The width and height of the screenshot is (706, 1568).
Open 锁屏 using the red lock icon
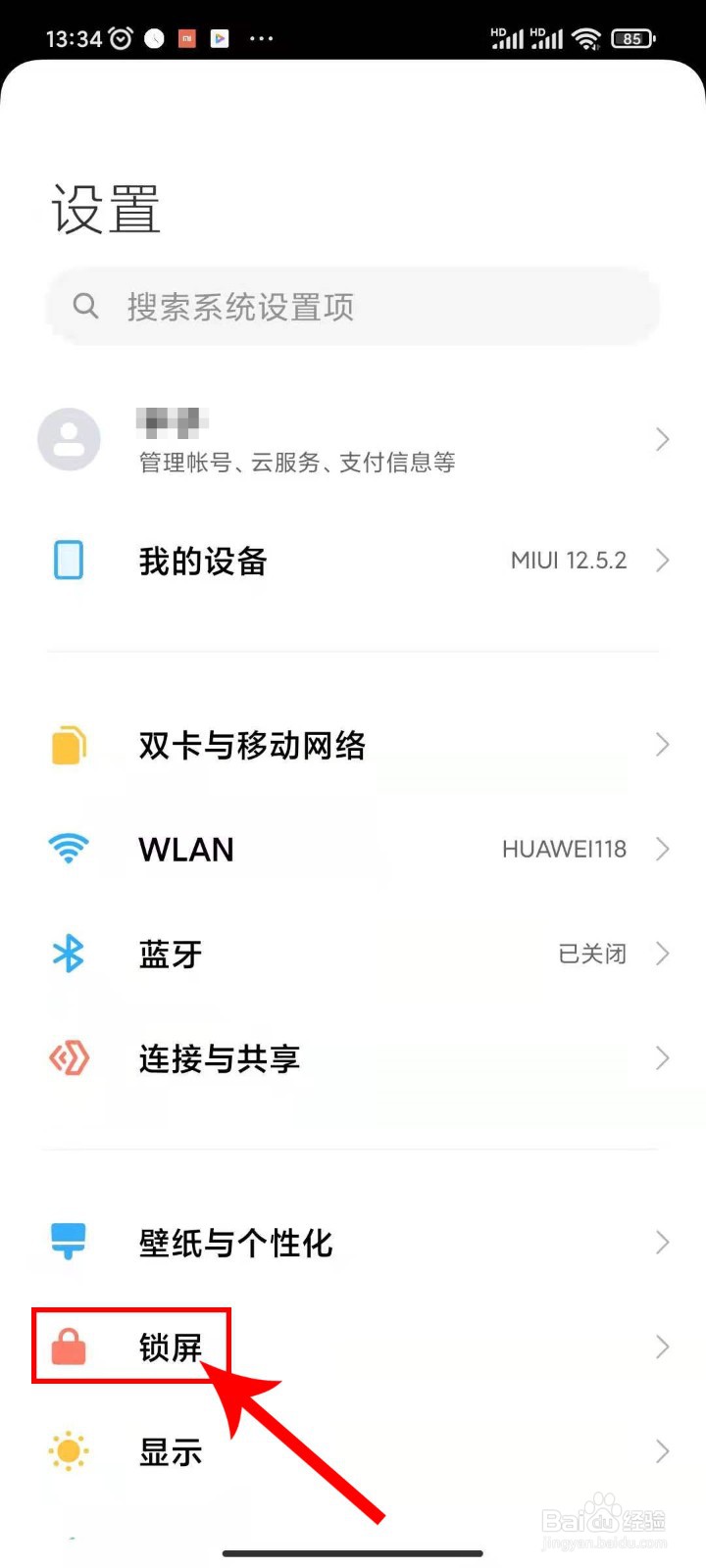[x=70, y=1345]
